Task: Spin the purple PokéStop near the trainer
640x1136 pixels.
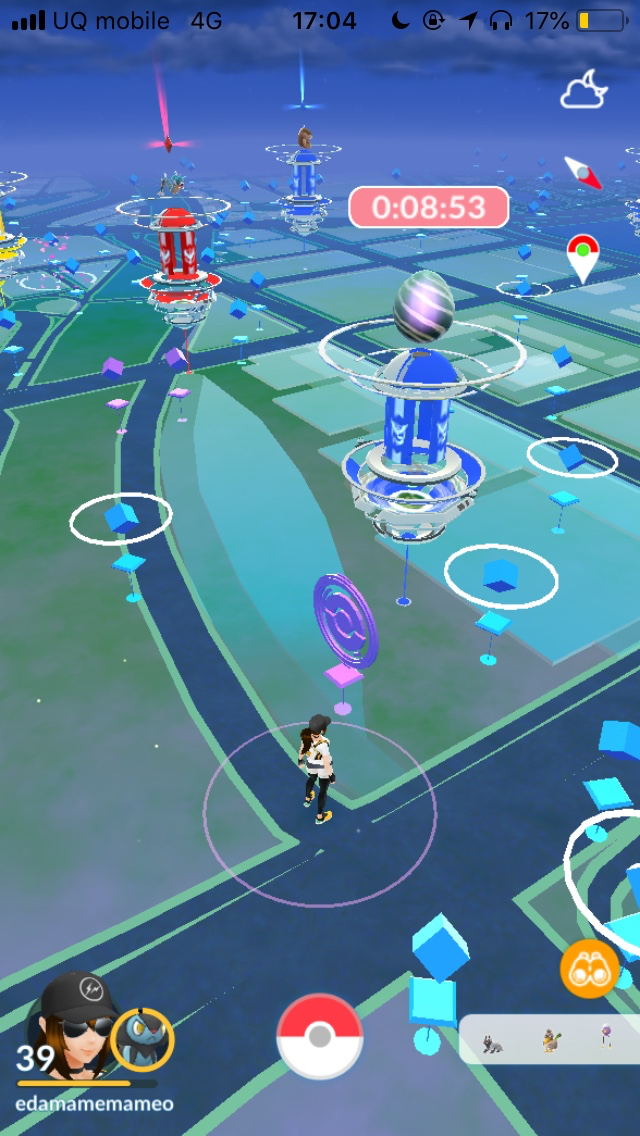Action: [344, 621]
